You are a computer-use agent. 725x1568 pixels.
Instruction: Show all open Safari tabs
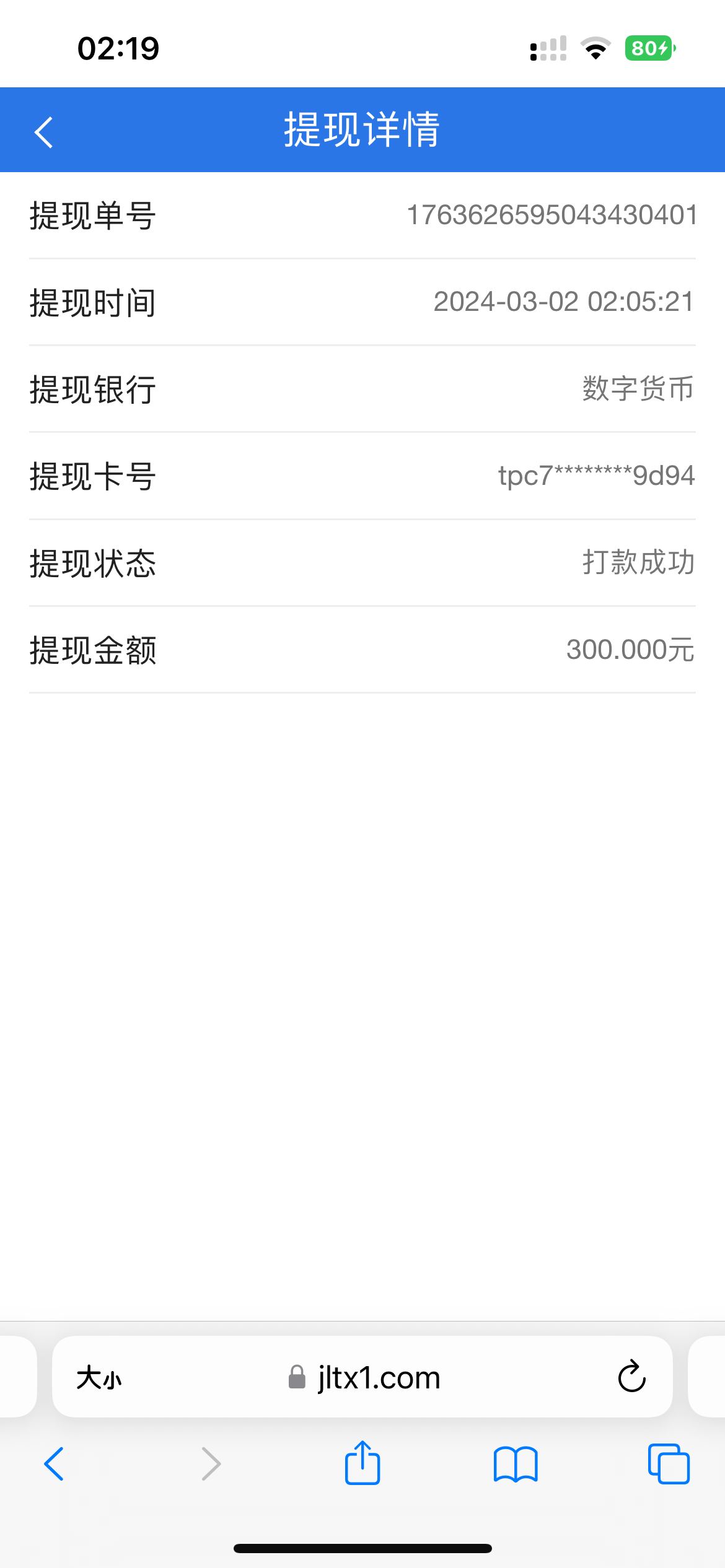[x=668, y=1464]
